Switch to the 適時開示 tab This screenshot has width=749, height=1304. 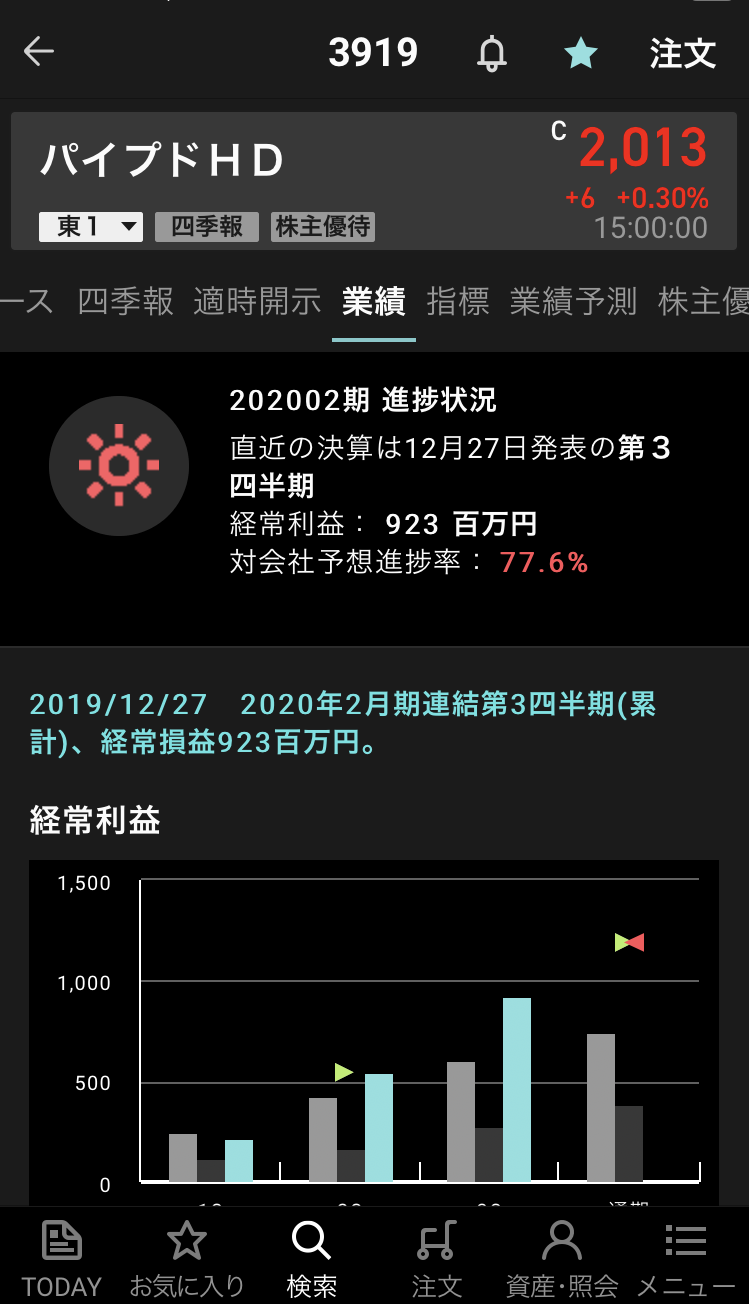click(x=257, y=301)
